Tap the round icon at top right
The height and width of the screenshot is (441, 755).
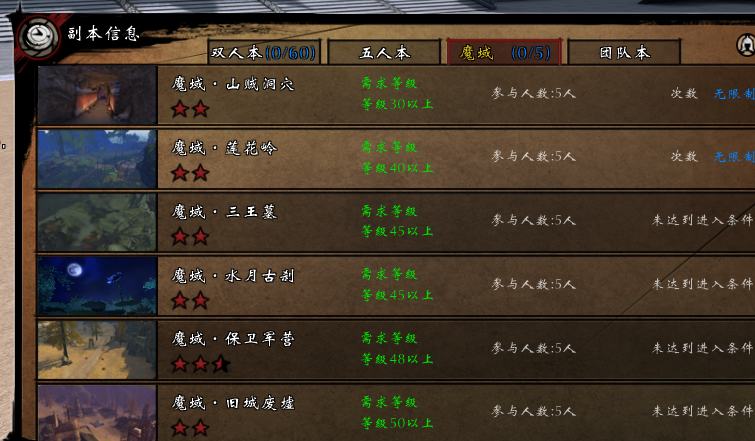[x=746, y=45]
